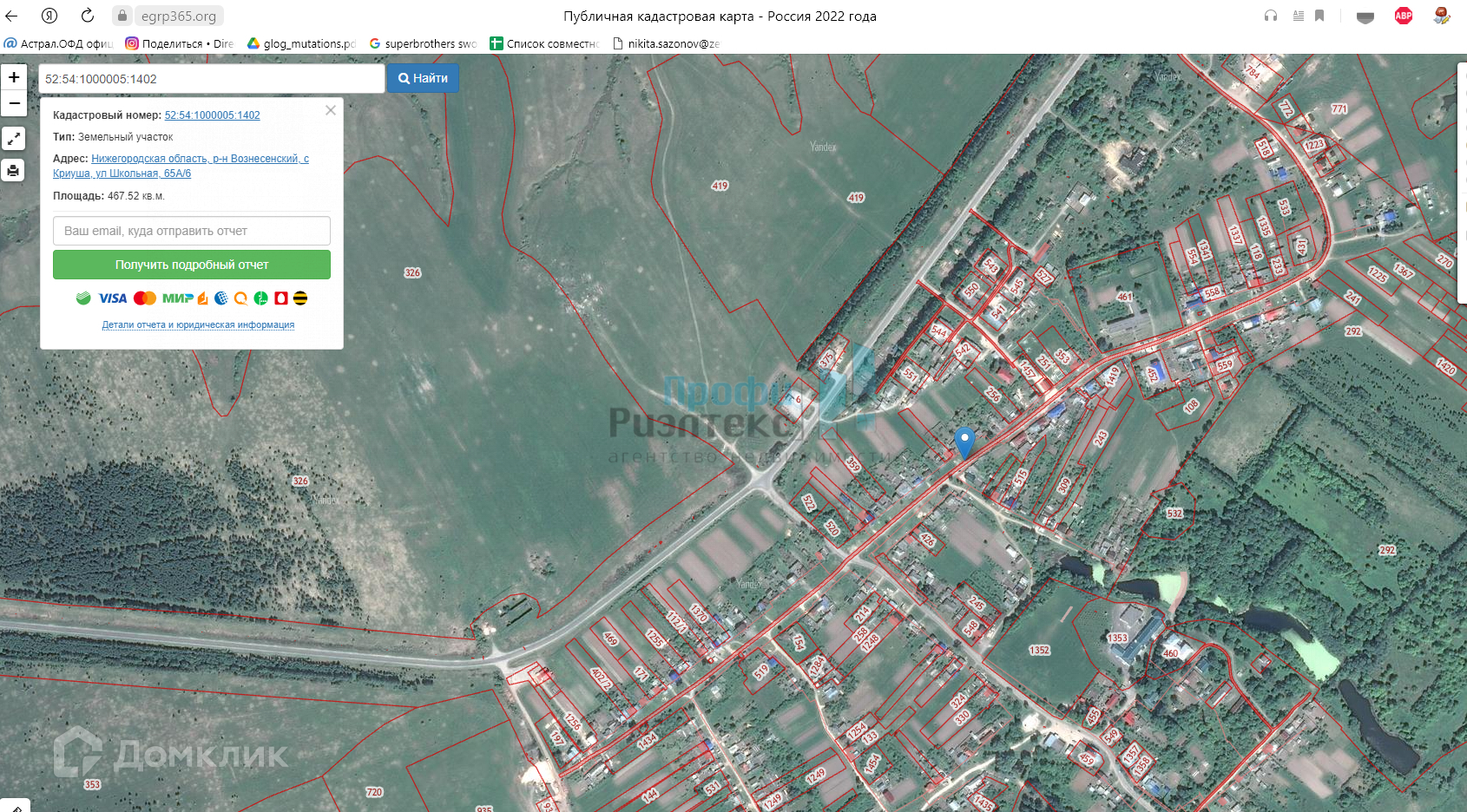Tap the blue map marker pin
Screen dimensions: 1467x812
(x=964, y=442)
